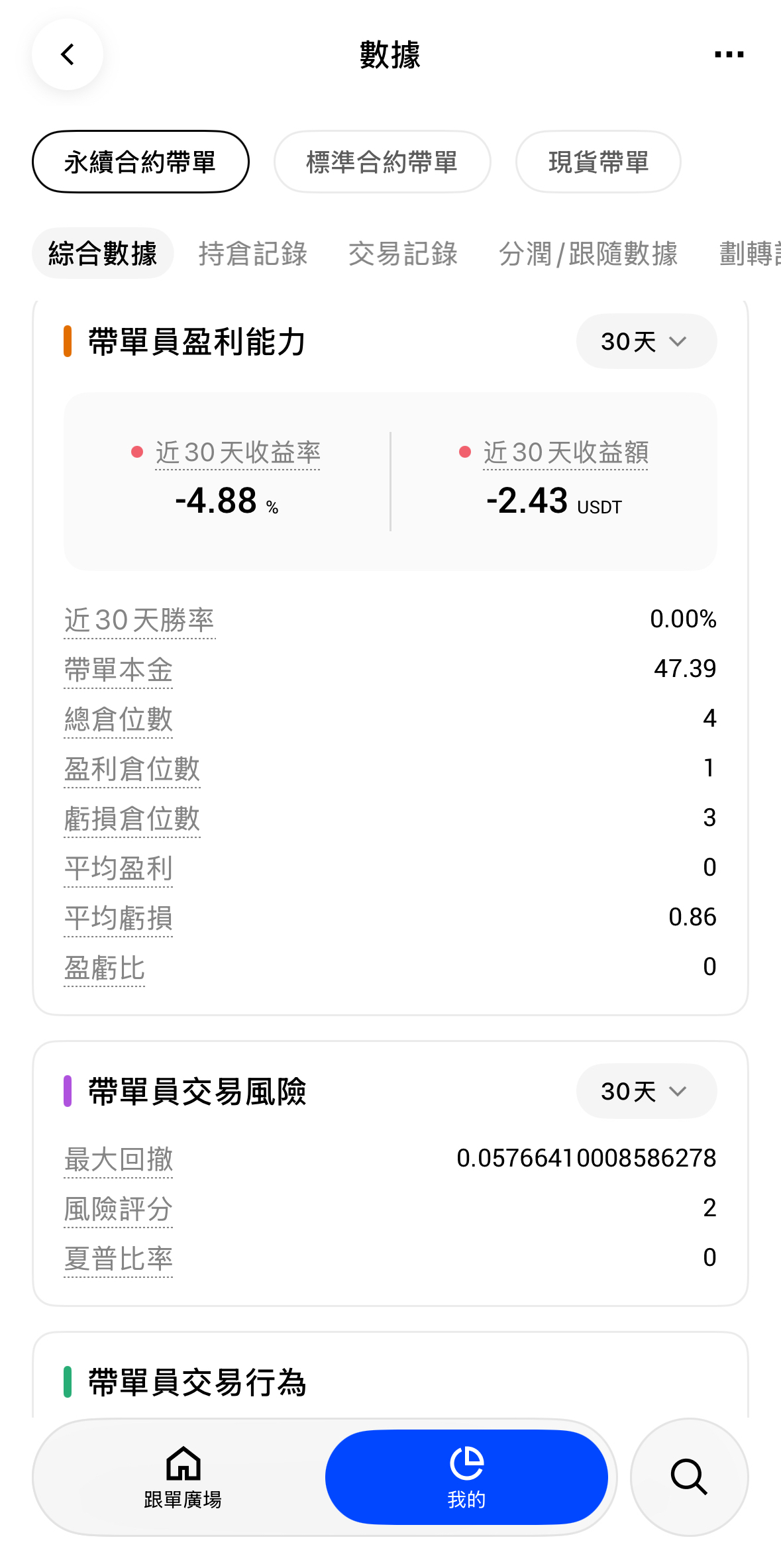Go back to the previous page
Screen dimensions: 781x1568
(x=68, y=54)
